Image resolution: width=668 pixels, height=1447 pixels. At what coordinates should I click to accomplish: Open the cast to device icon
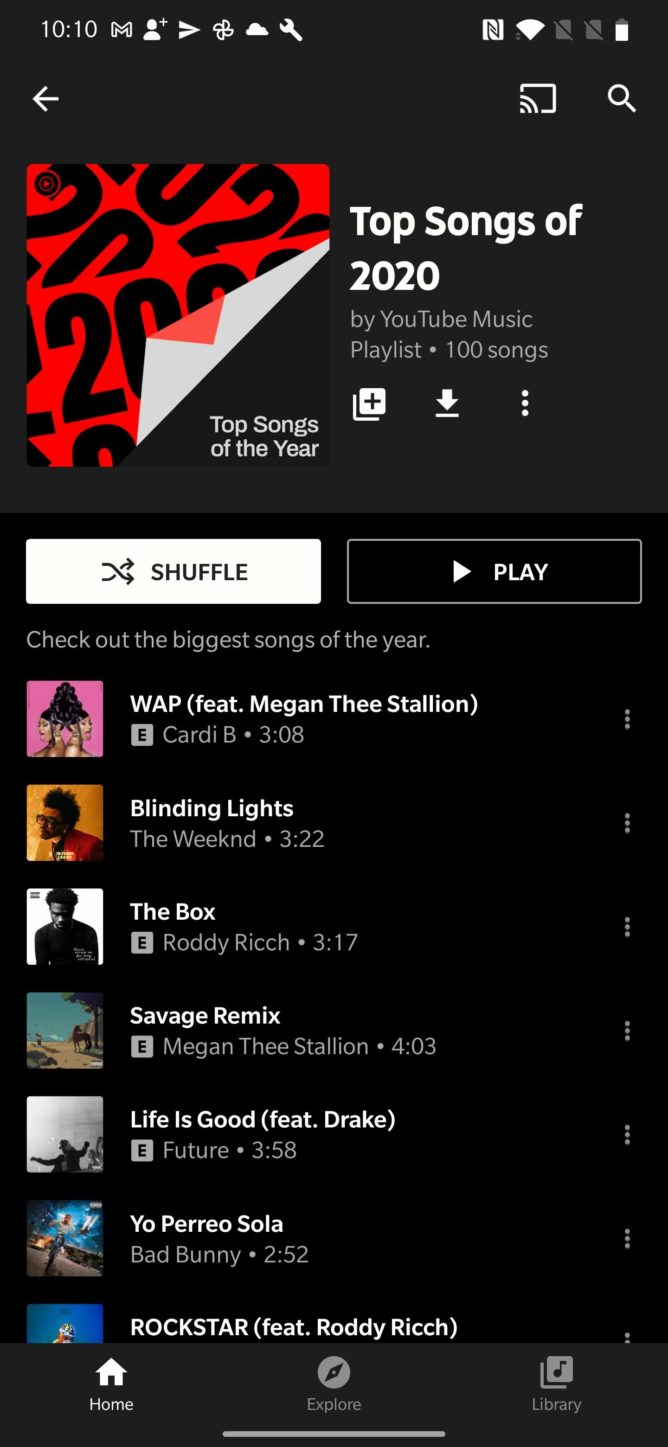(x=537, y=98)
